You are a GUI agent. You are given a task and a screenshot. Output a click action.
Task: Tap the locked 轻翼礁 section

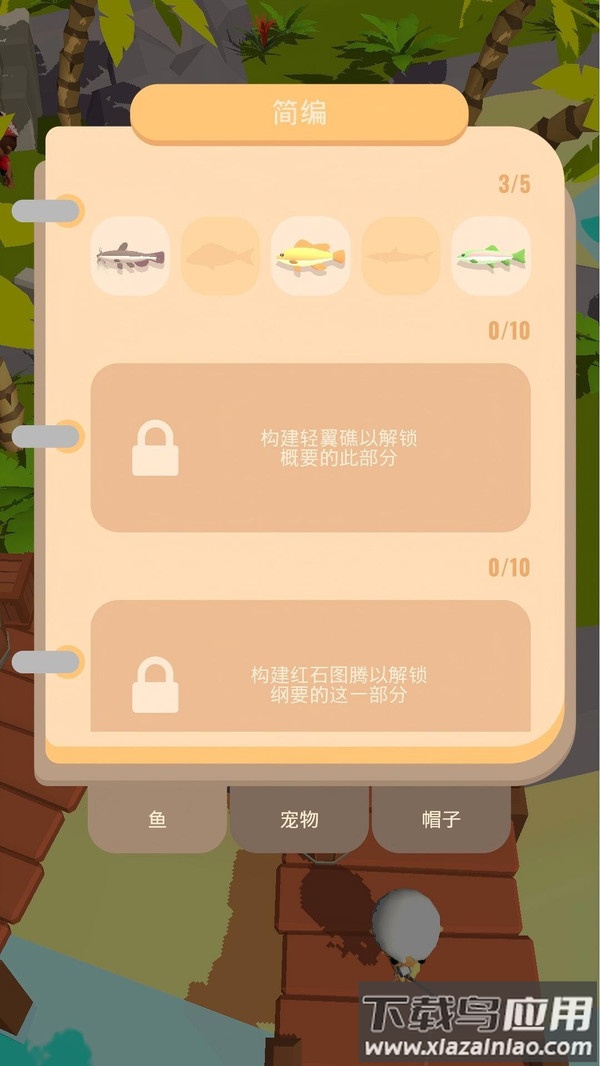click(x=310, y=447)
